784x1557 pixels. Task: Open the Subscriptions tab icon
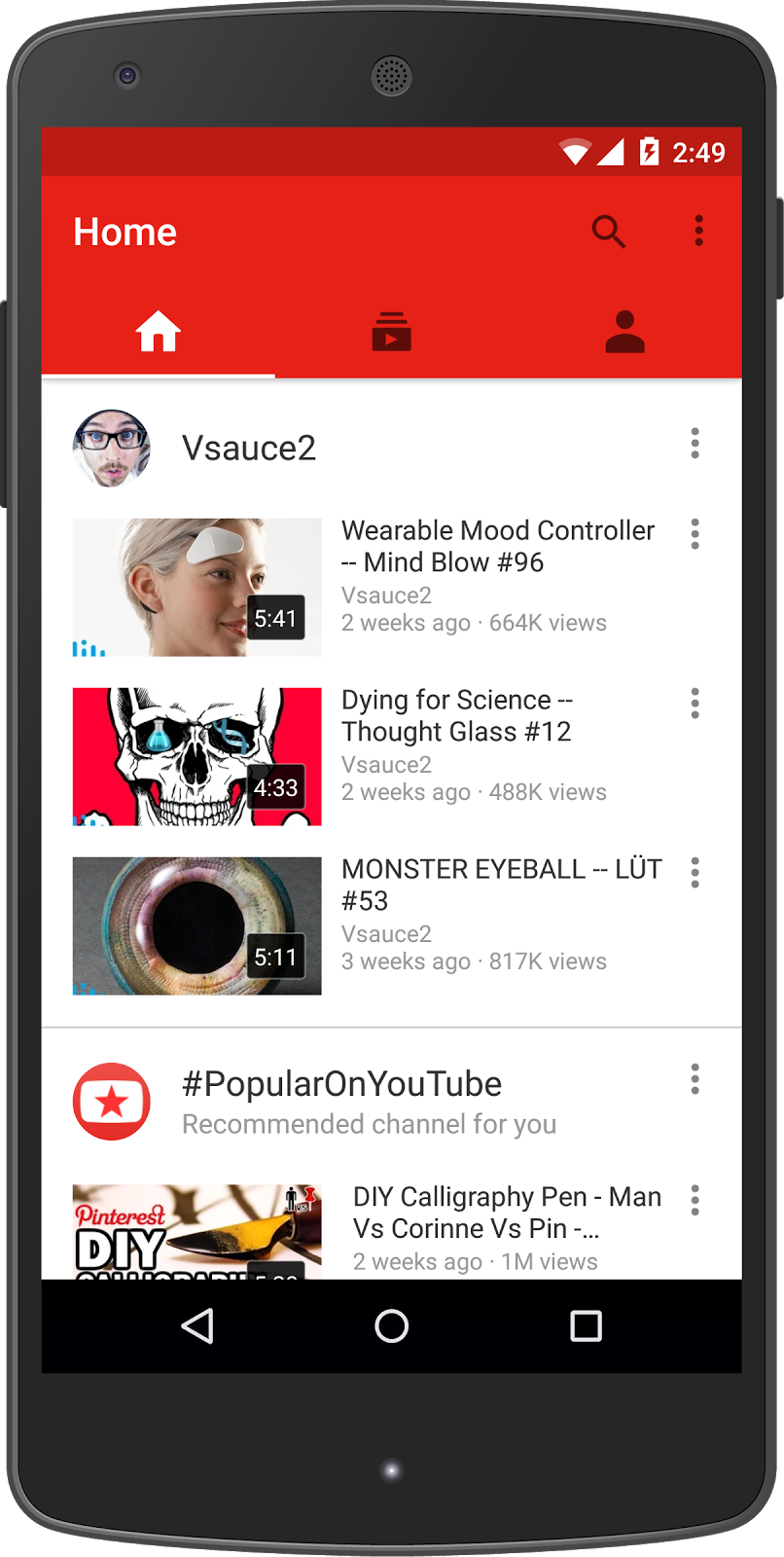[x=391, y=331]
